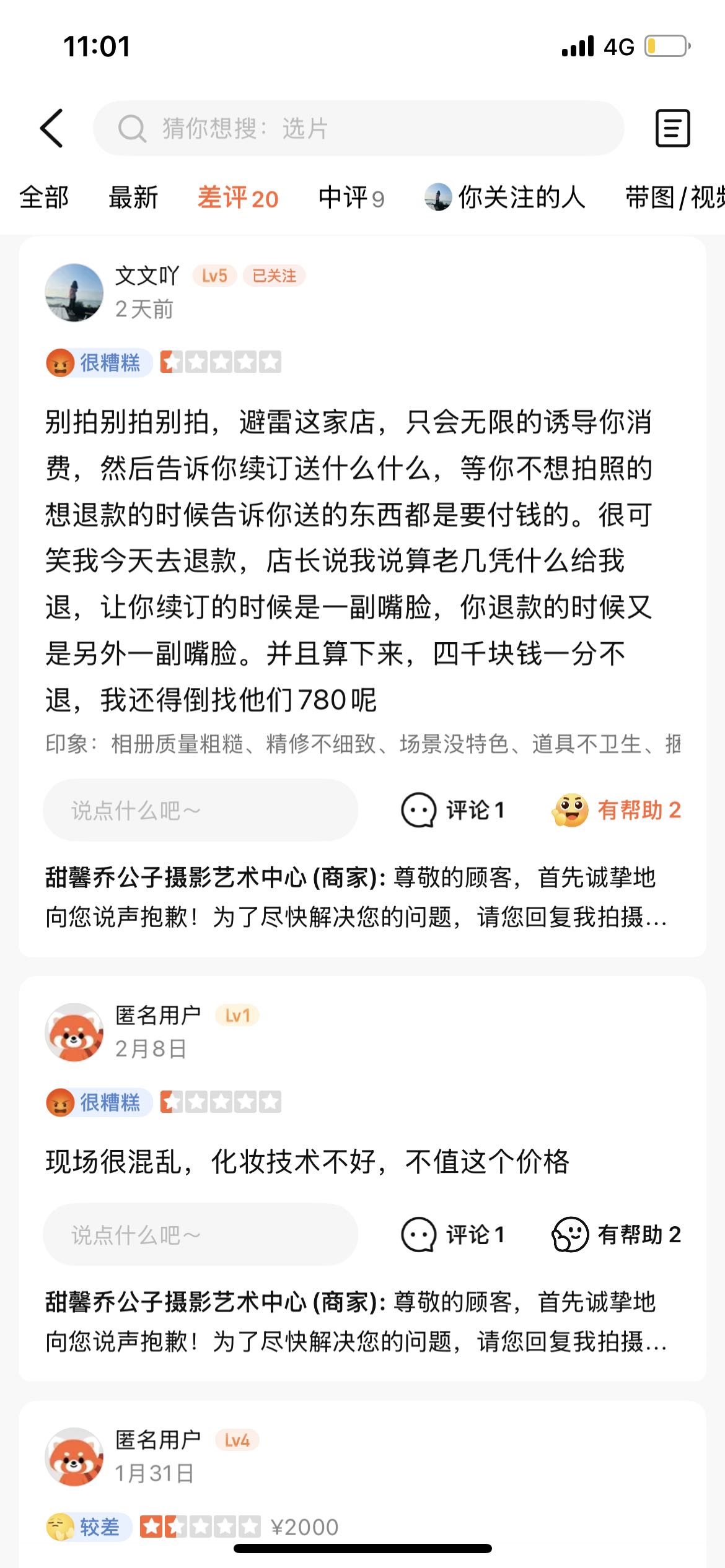Filter by 你关注的人
The width and height of the screenshot is (725, 1568).
tap(506, 198)
